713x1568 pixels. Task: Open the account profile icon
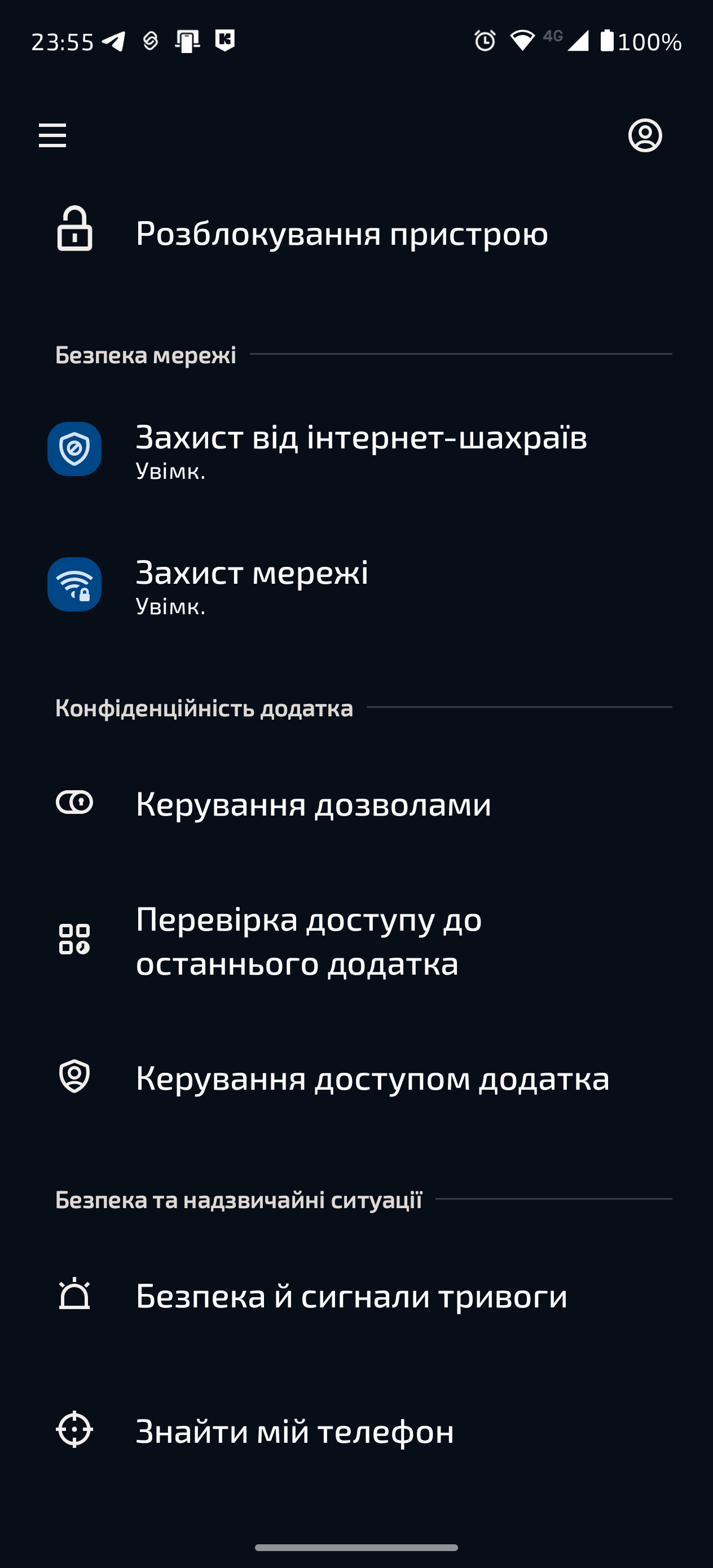coord(645,135)
